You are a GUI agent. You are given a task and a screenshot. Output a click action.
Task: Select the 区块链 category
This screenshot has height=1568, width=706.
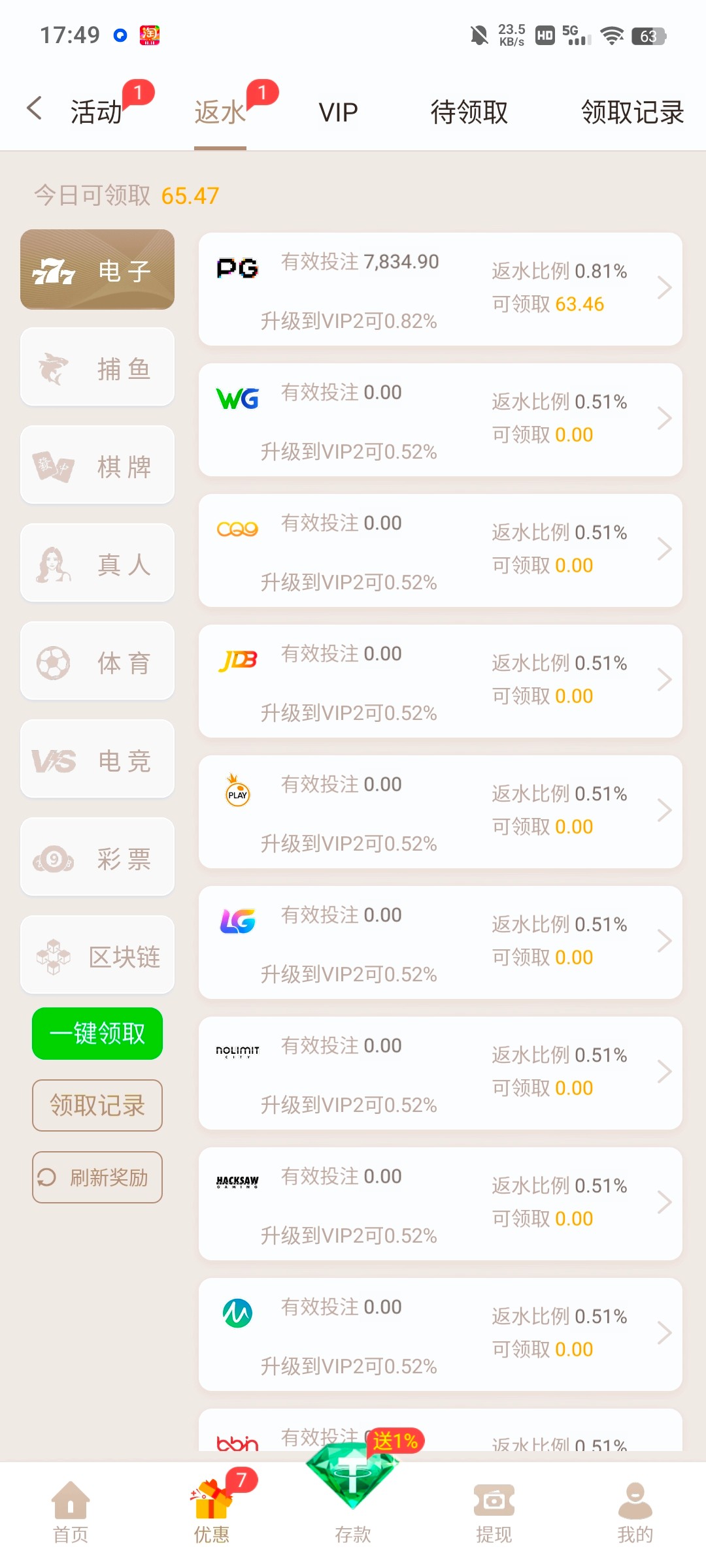[x=97, y=956]
